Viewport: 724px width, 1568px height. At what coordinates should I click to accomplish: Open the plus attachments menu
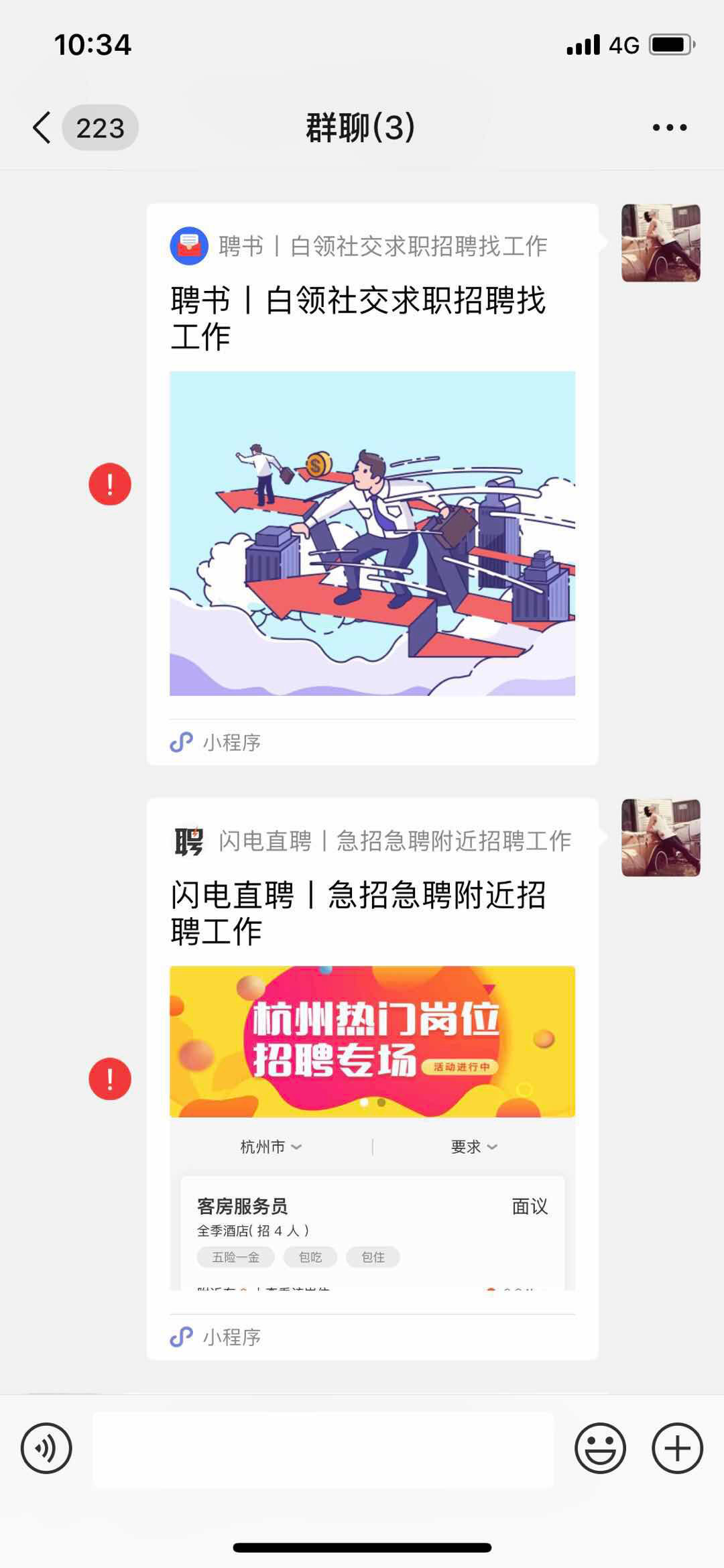tap(677, 1448)
